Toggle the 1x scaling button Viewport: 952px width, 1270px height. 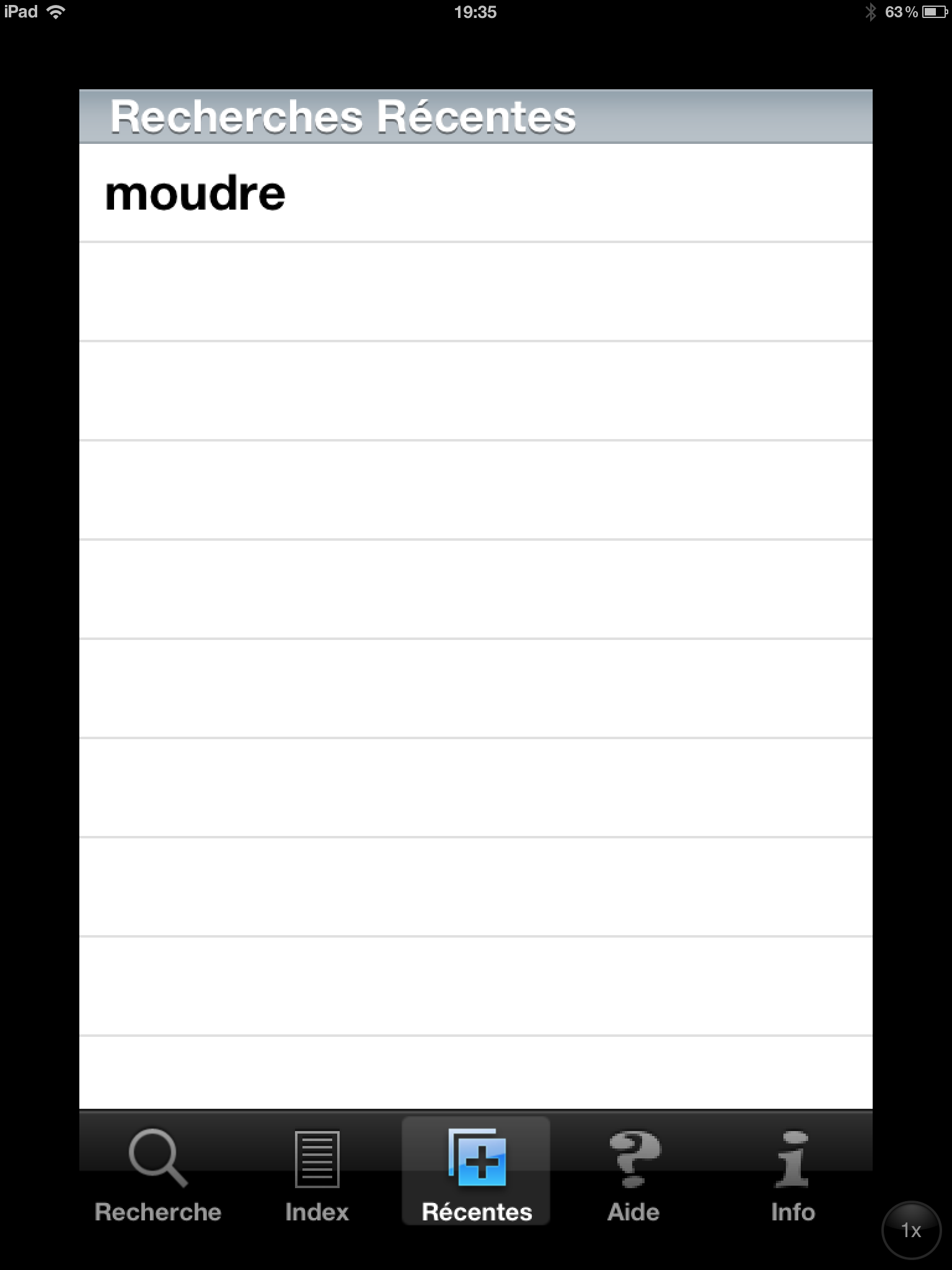pos(910,1230)
